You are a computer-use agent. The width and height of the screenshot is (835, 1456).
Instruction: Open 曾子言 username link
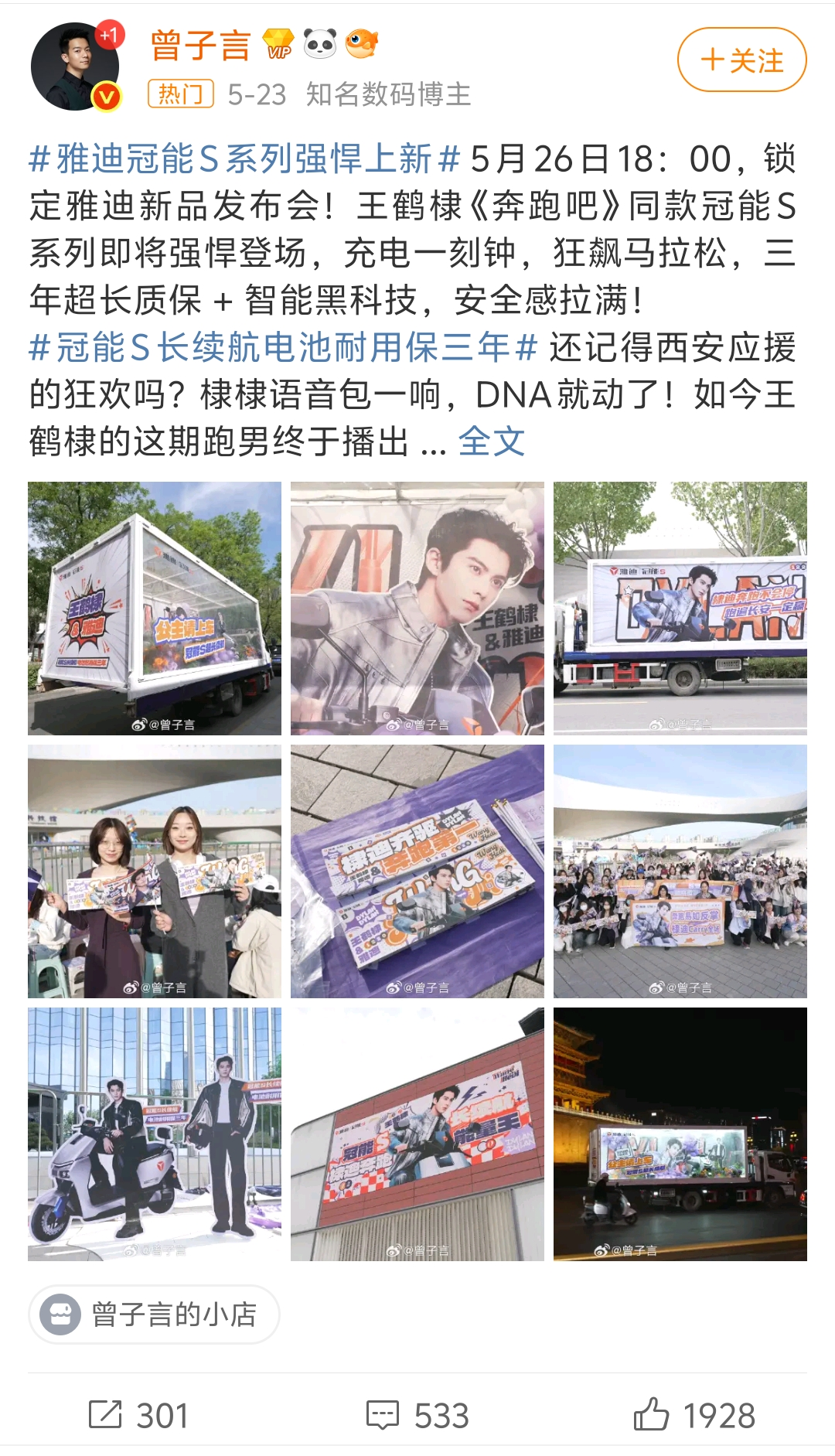click(201, 45)
